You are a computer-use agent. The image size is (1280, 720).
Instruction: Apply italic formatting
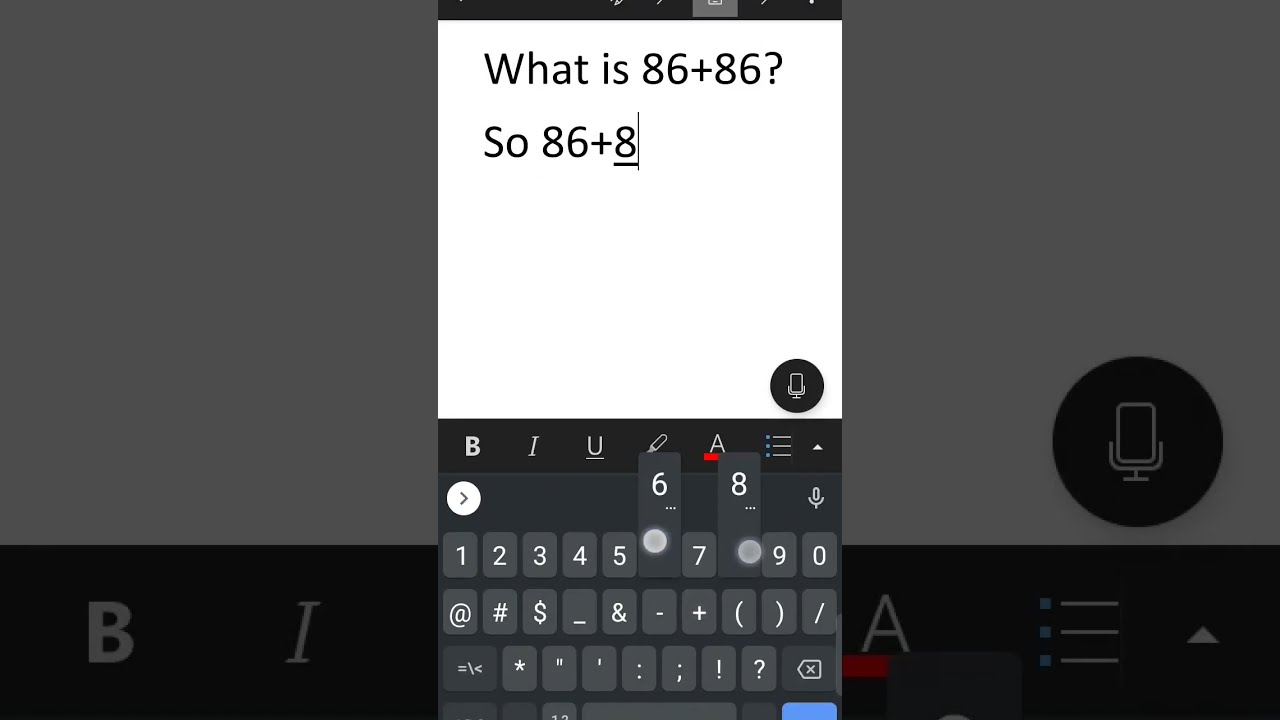click(533, 447)
